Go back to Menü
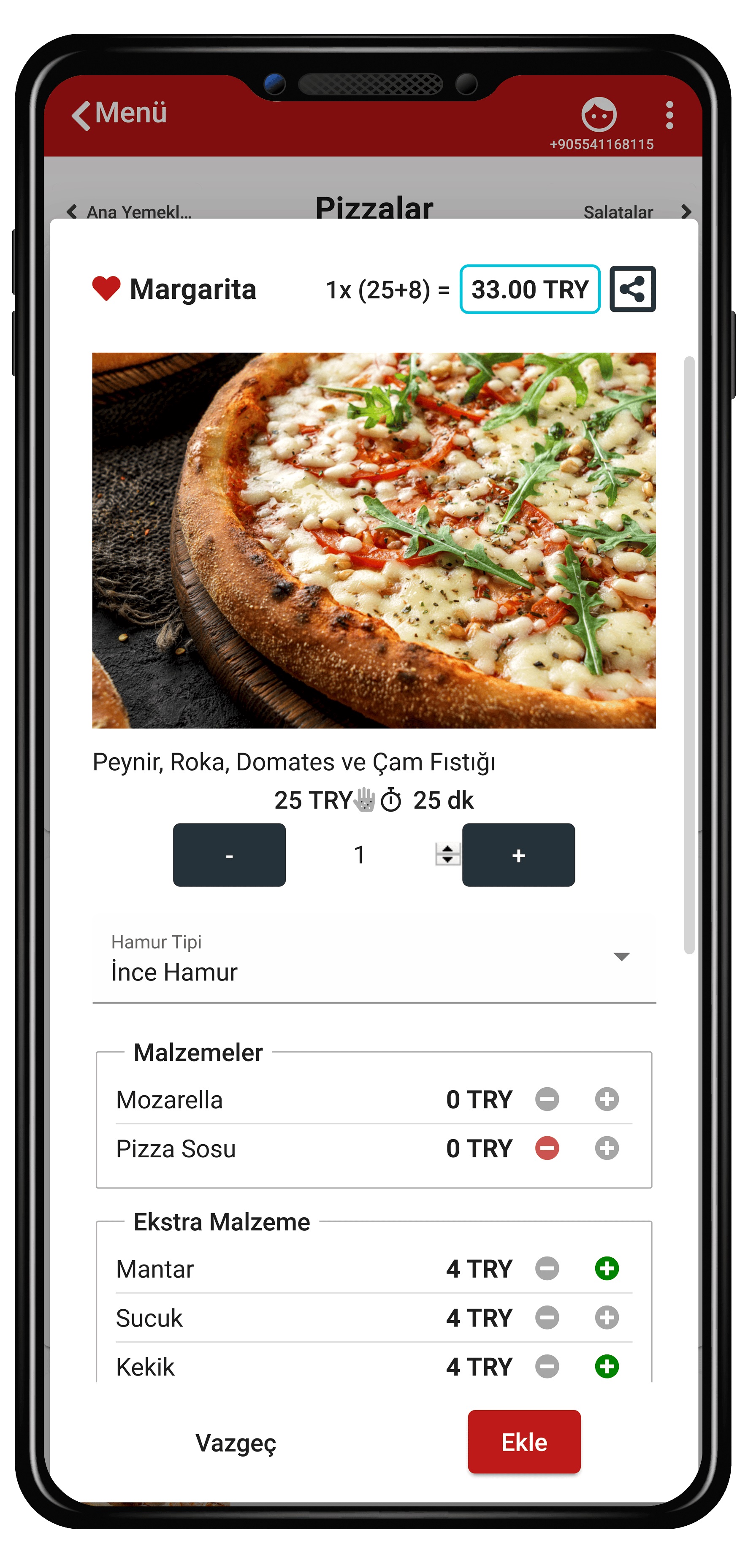 tap(119, 114)
